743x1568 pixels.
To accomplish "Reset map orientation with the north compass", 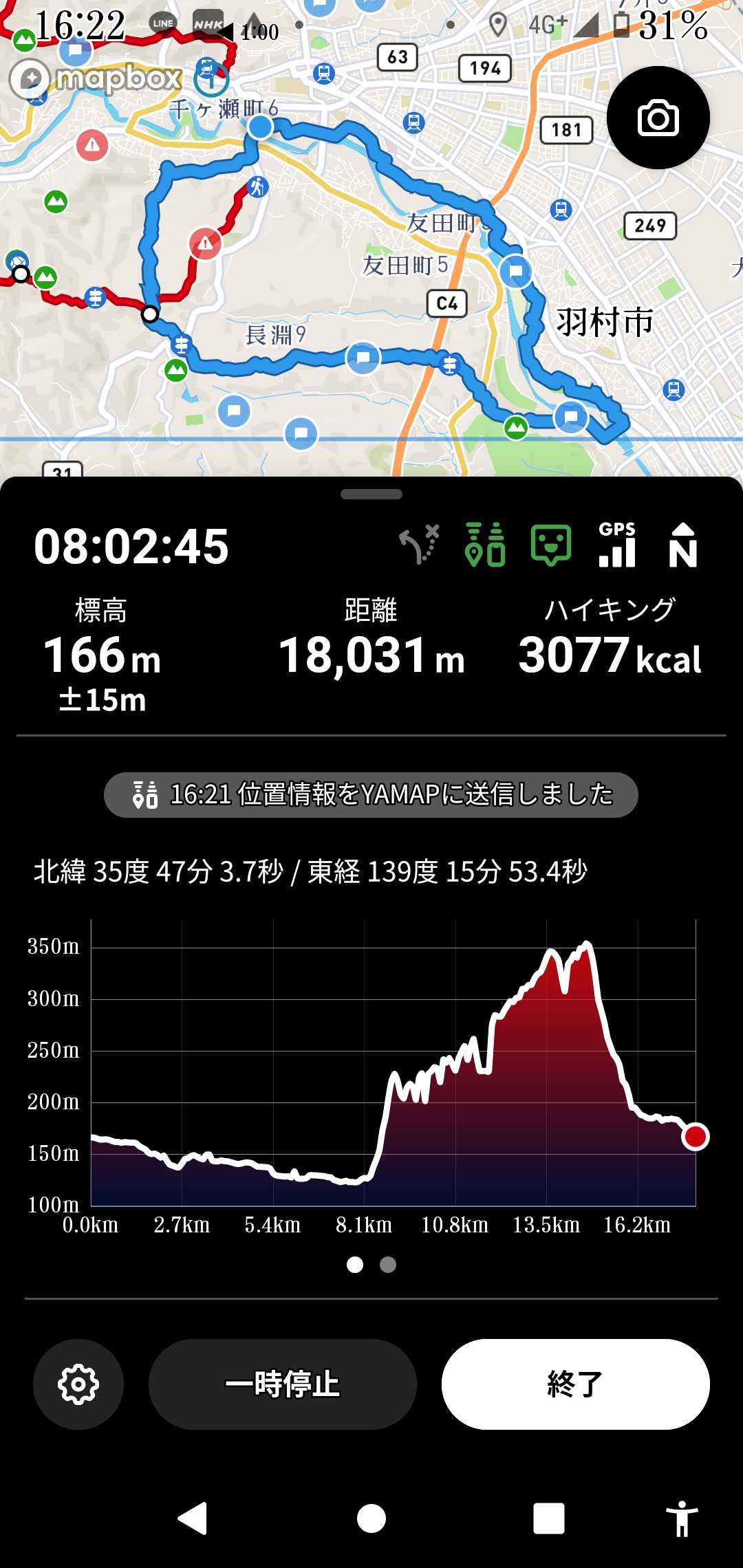I will click(682, 545).
